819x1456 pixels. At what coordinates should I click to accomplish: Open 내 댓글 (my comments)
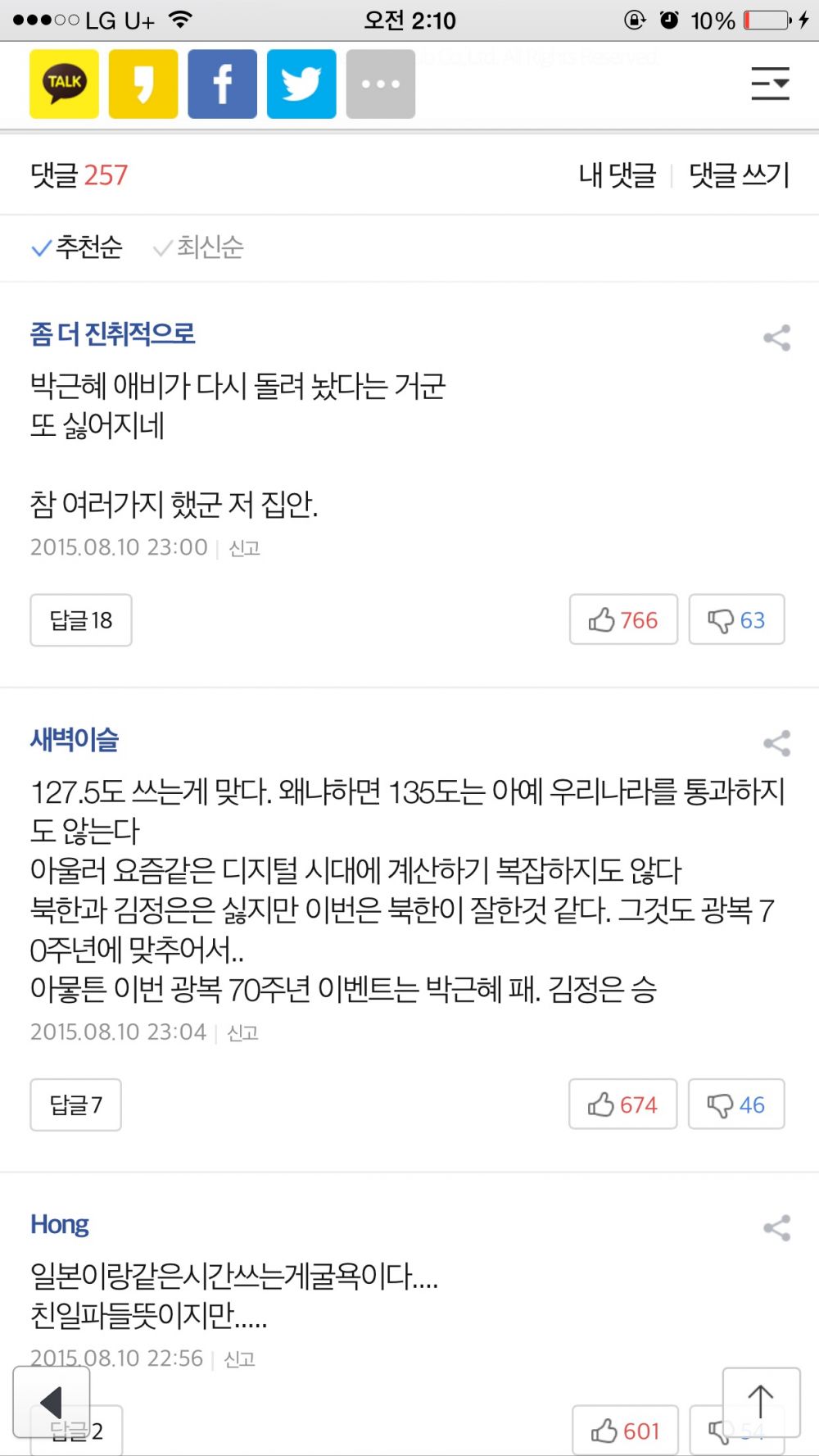[x=618, y=175]
